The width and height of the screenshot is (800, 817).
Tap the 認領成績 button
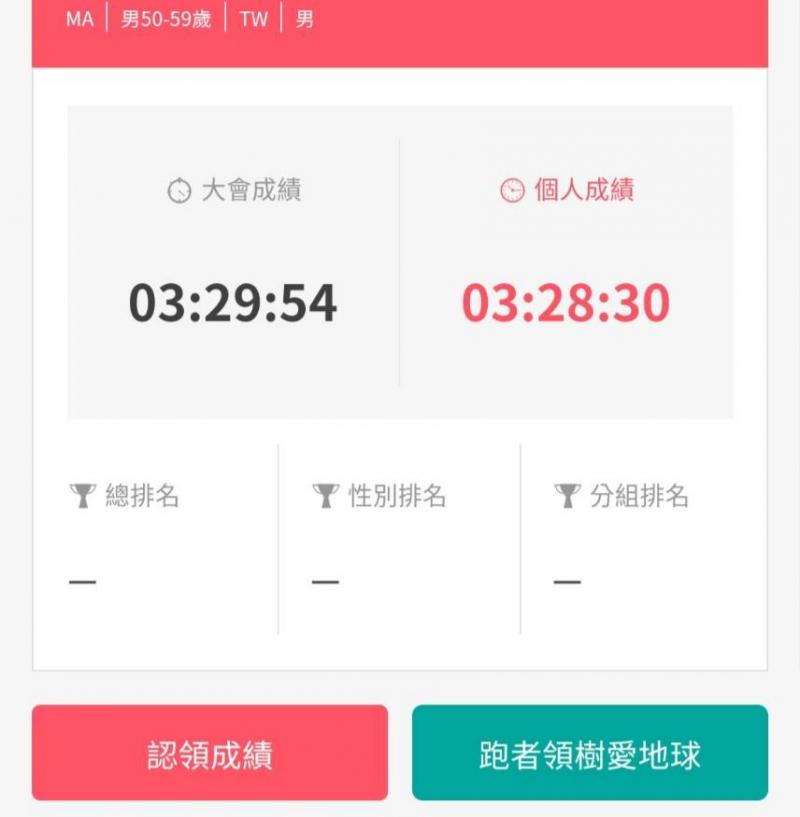pos(210,753)
